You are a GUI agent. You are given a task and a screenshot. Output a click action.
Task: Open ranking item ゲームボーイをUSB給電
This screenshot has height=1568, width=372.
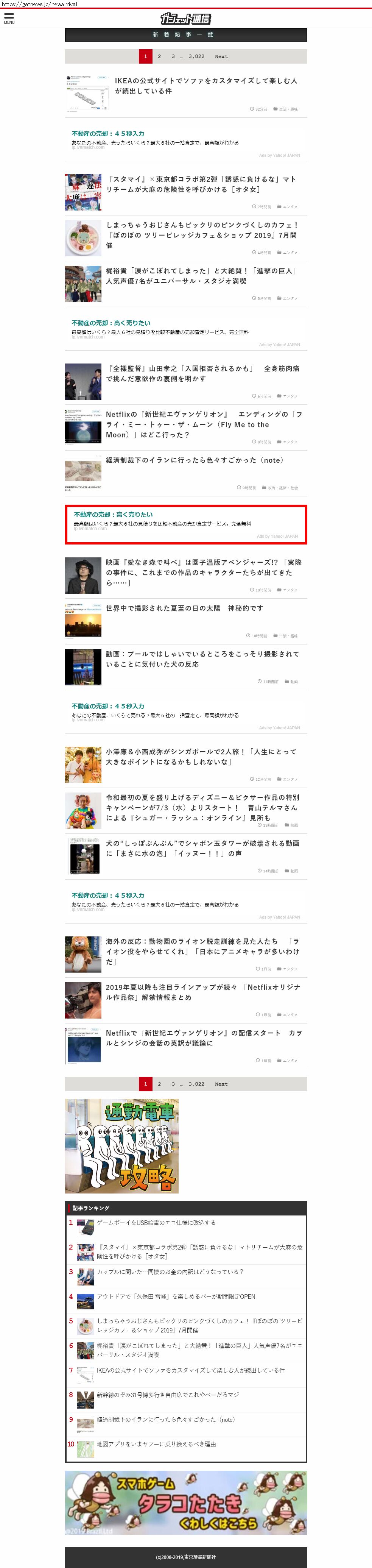[156, 1222]
